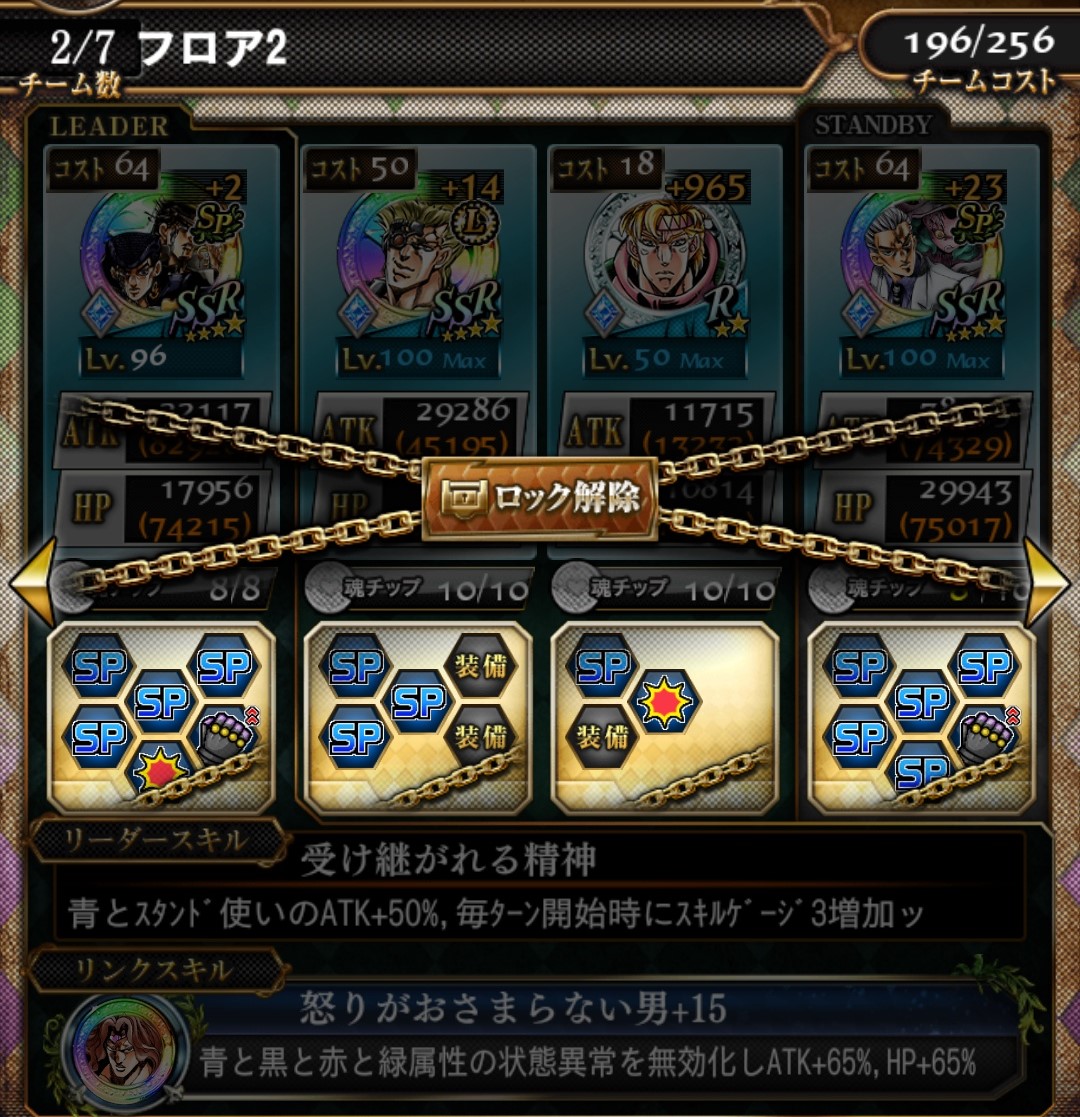1080x1117 pixels.
Task: Open the standby unit card
Action: coord(920,262)
